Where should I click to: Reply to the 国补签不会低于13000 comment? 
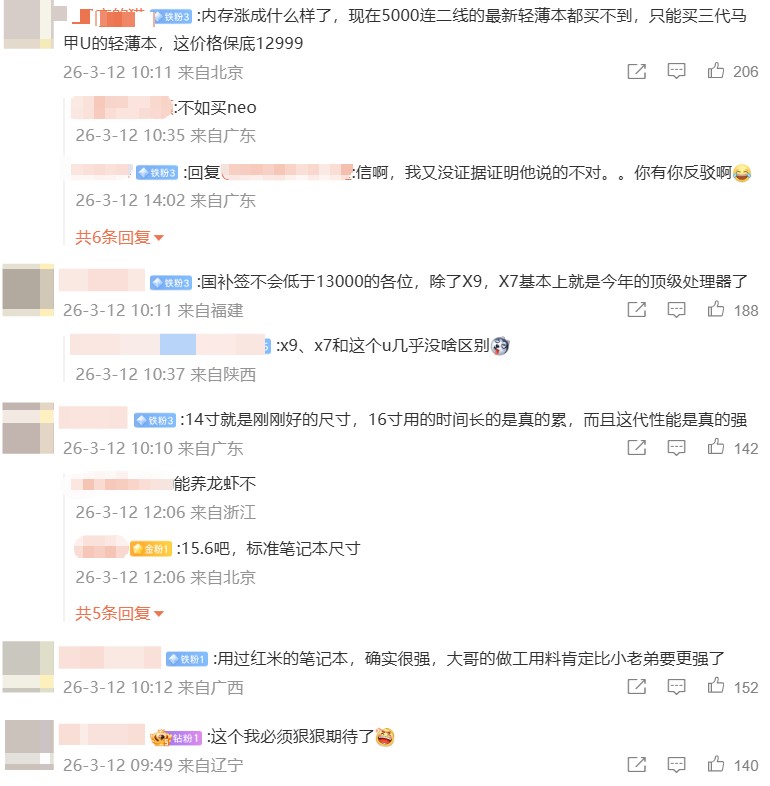pos(677,310)
